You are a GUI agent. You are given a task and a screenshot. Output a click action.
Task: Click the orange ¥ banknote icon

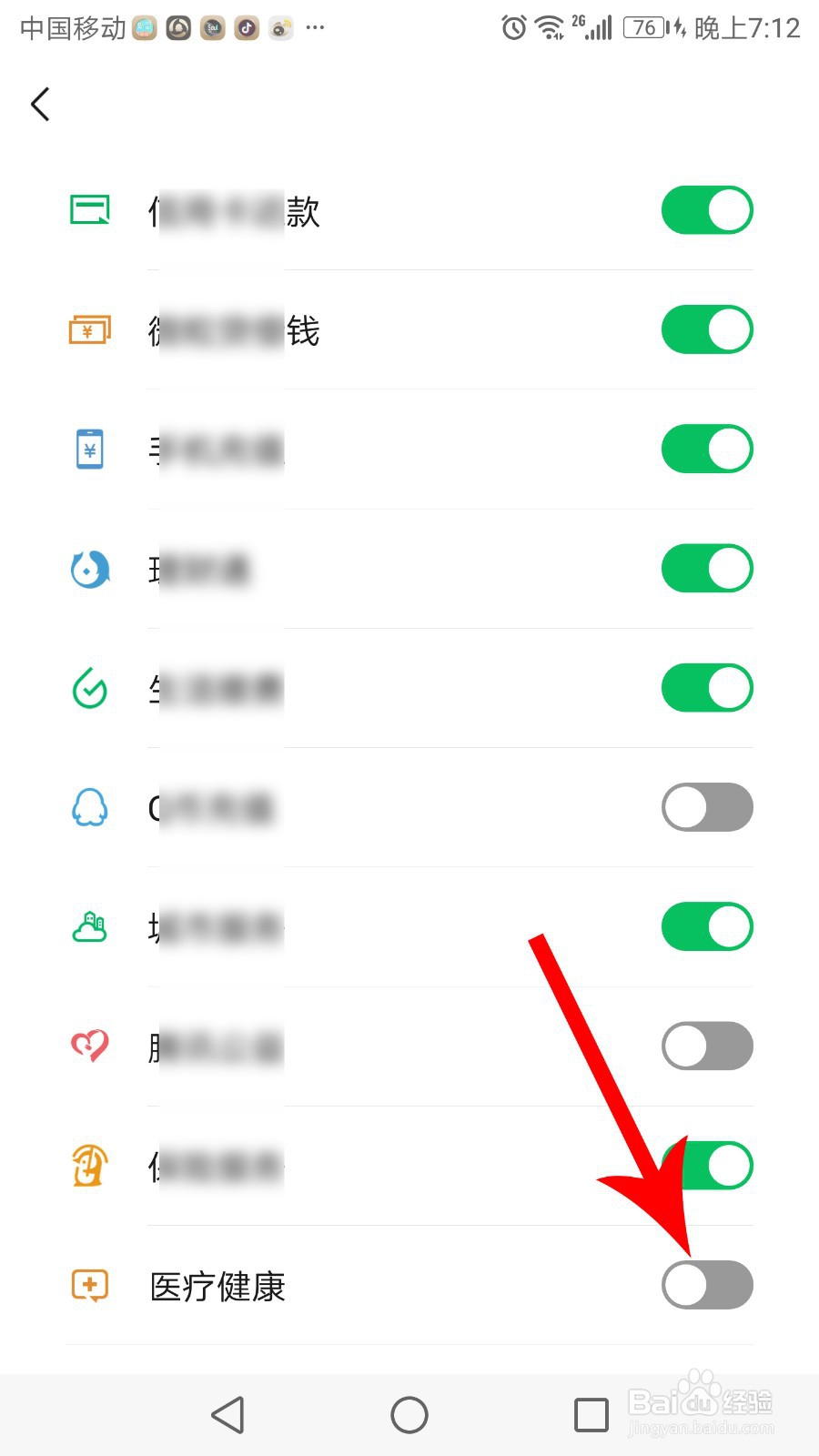coord(88,329)
